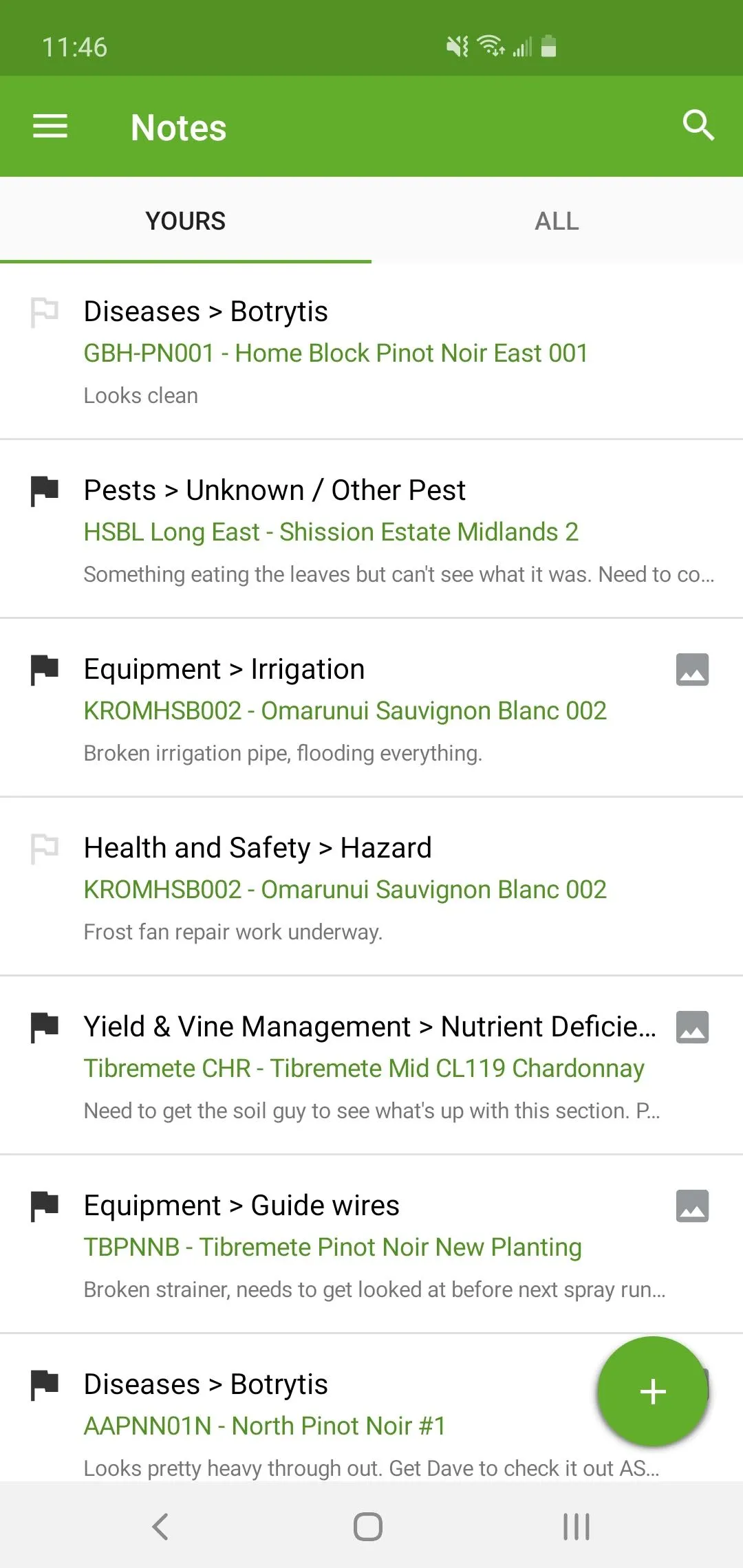Open the photo attached to the Irrigation note

pos(693,668)
